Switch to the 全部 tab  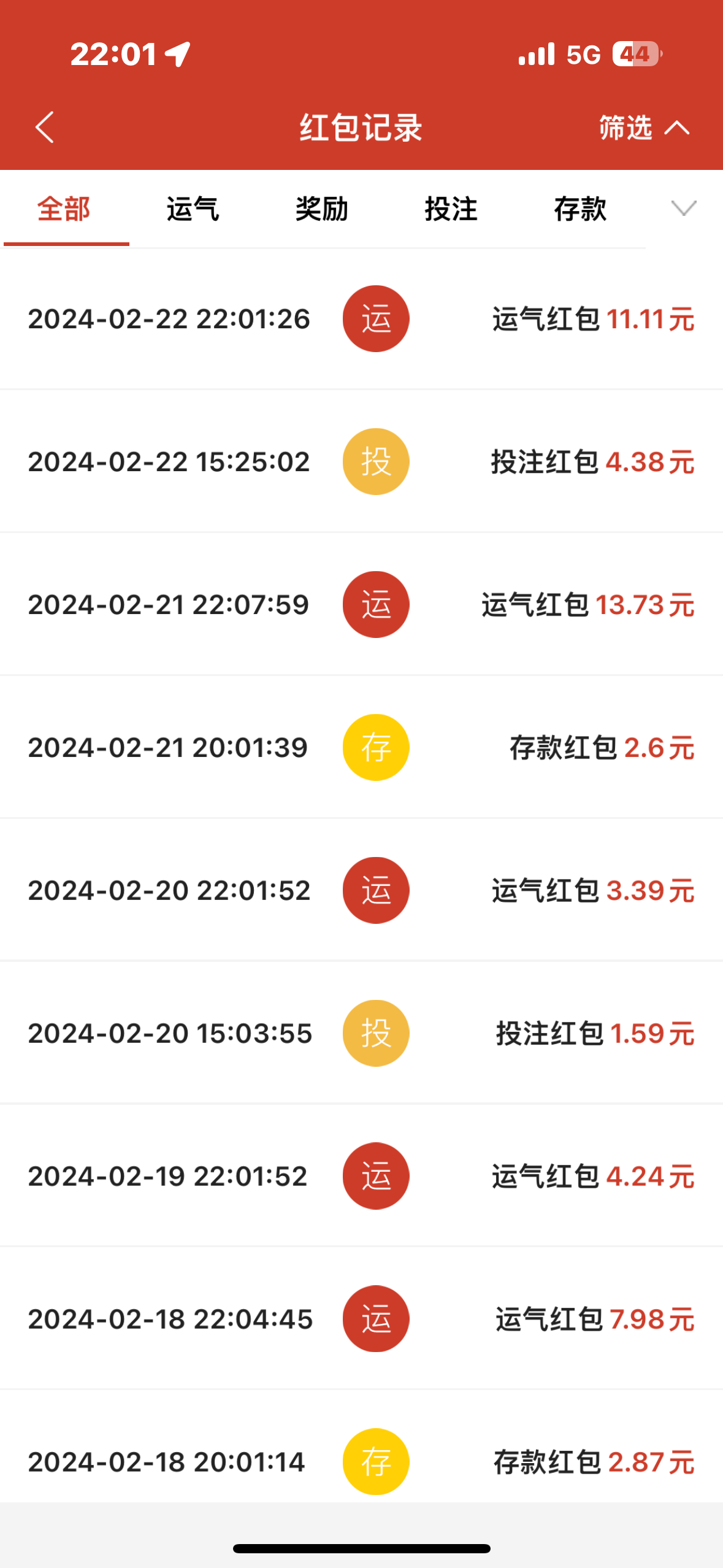pos(64,209)
